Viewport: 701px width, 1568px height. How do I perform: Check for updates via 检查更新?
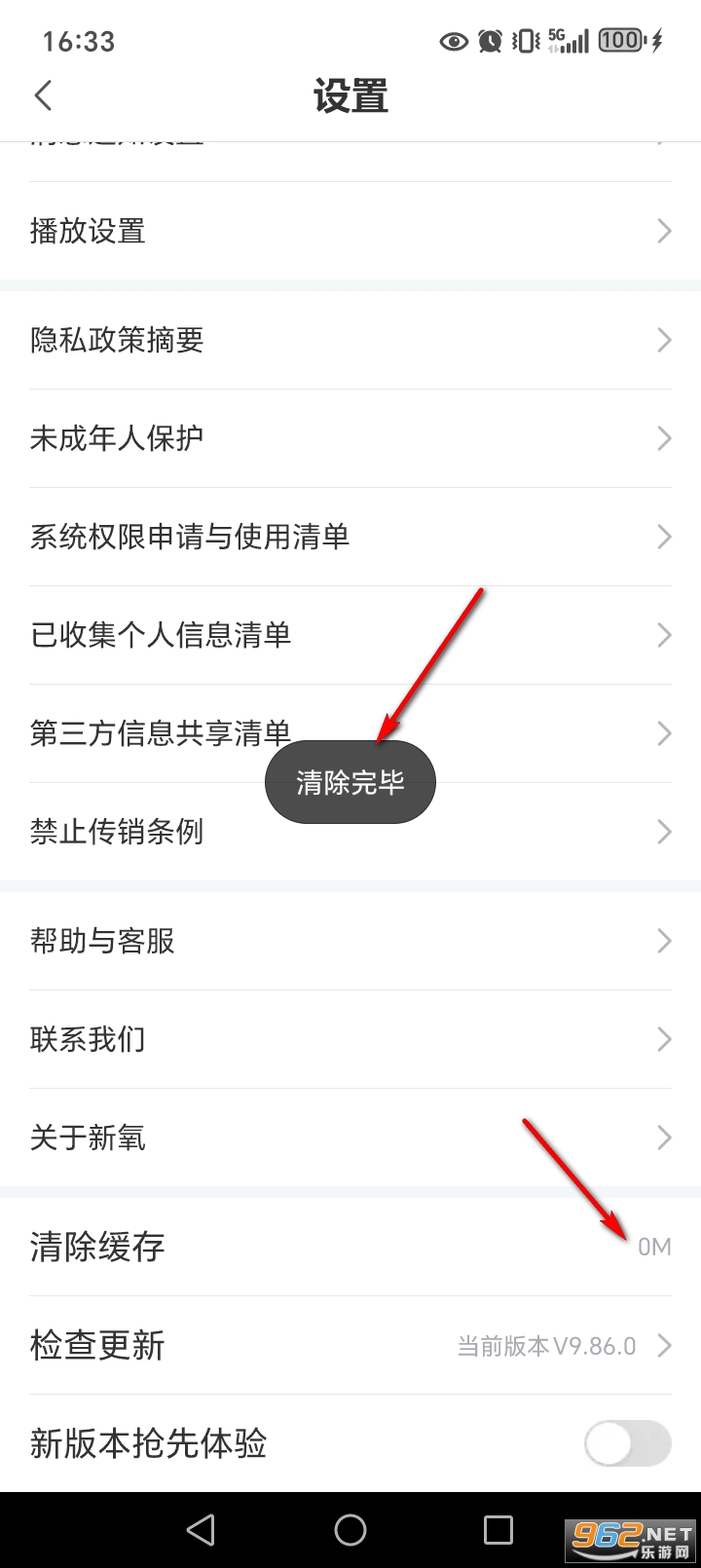(x=350, y=1345)
